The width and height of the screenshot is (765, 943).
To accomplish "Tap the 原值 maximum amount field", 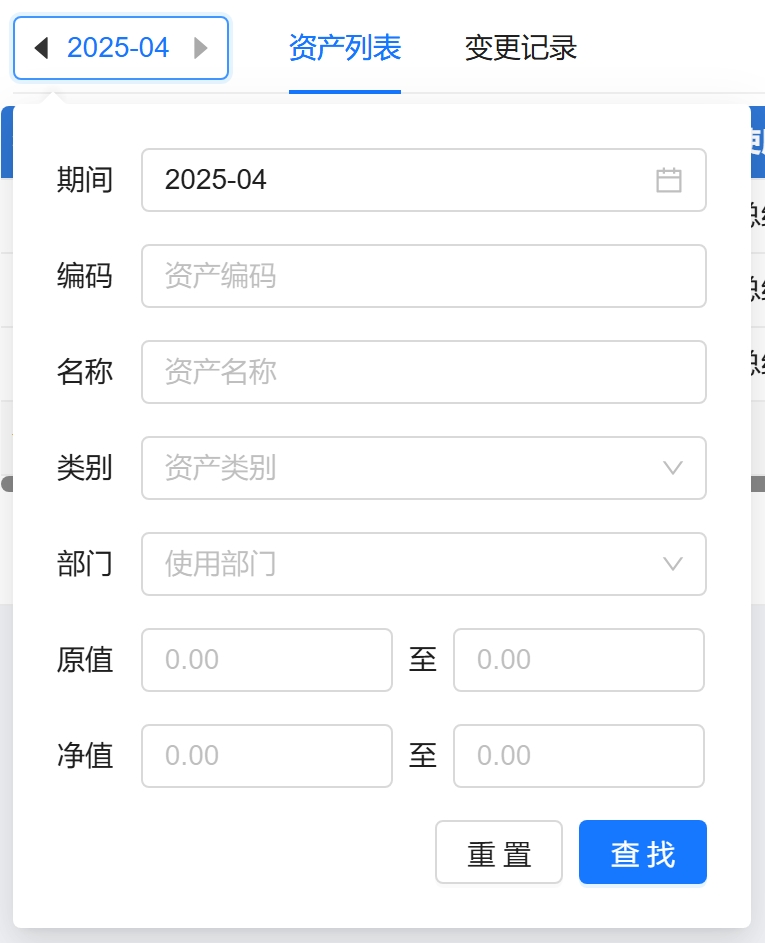I will (578, 660).
